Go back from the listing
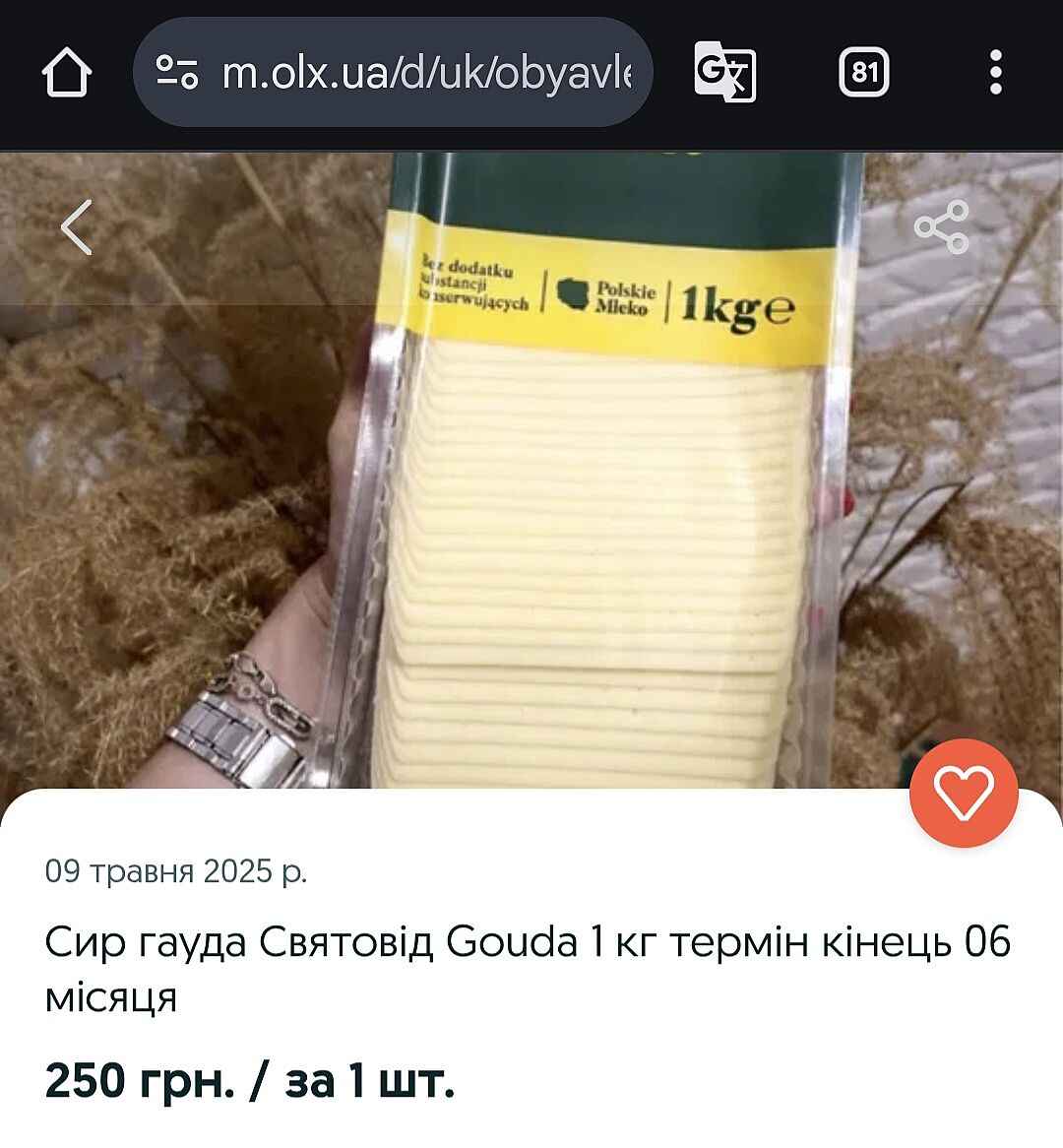Screen dimensions: 1063x1148 point(77,227)
